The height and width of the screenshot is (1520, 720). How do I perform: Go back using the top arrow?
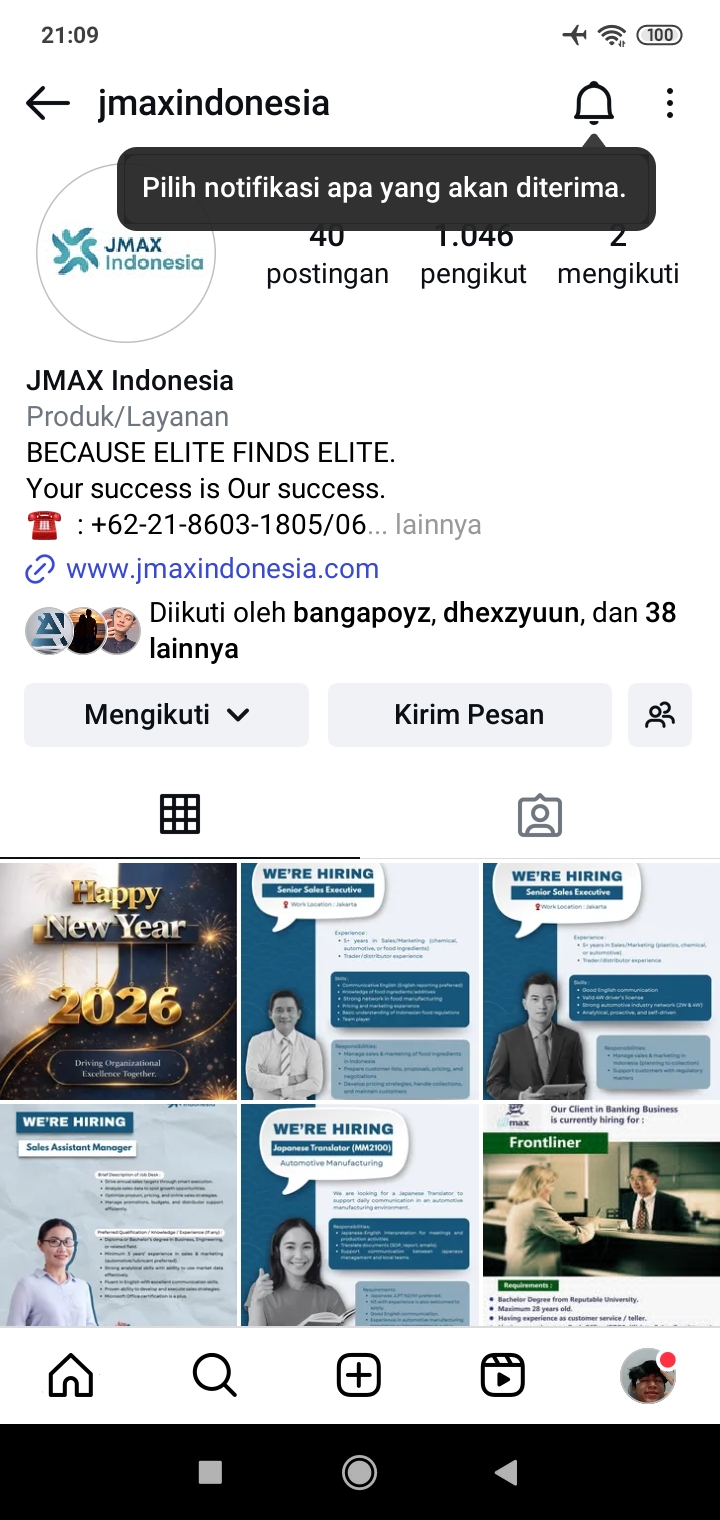point(47,103)
